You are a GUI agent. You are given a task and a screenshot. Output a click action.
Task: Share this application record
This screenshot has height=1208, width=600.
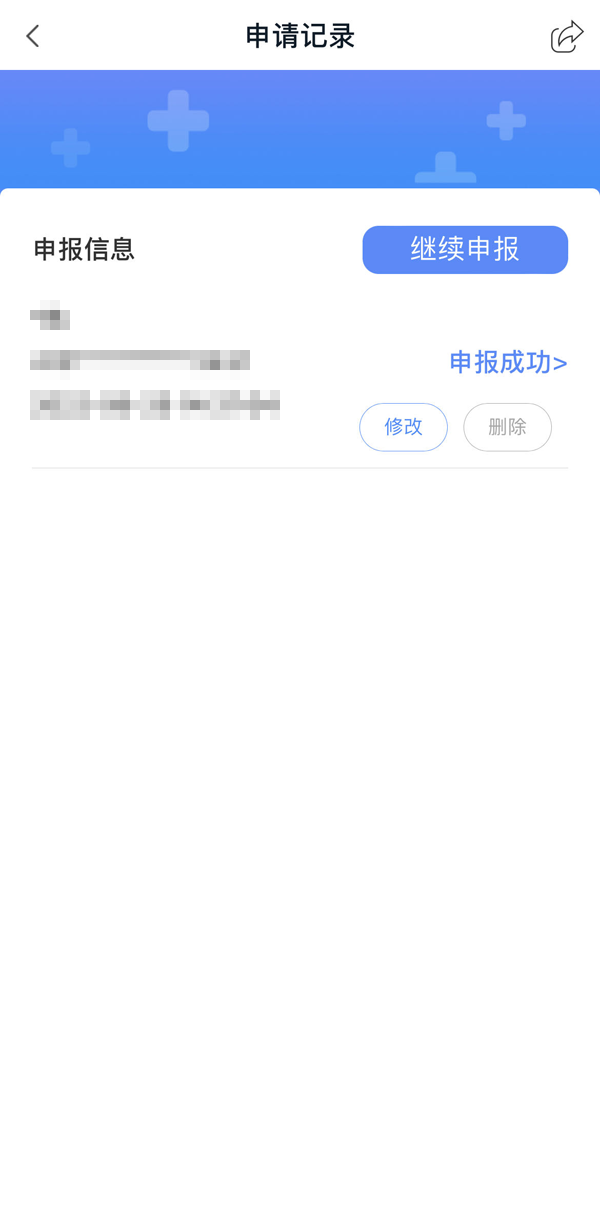point(566,37)
